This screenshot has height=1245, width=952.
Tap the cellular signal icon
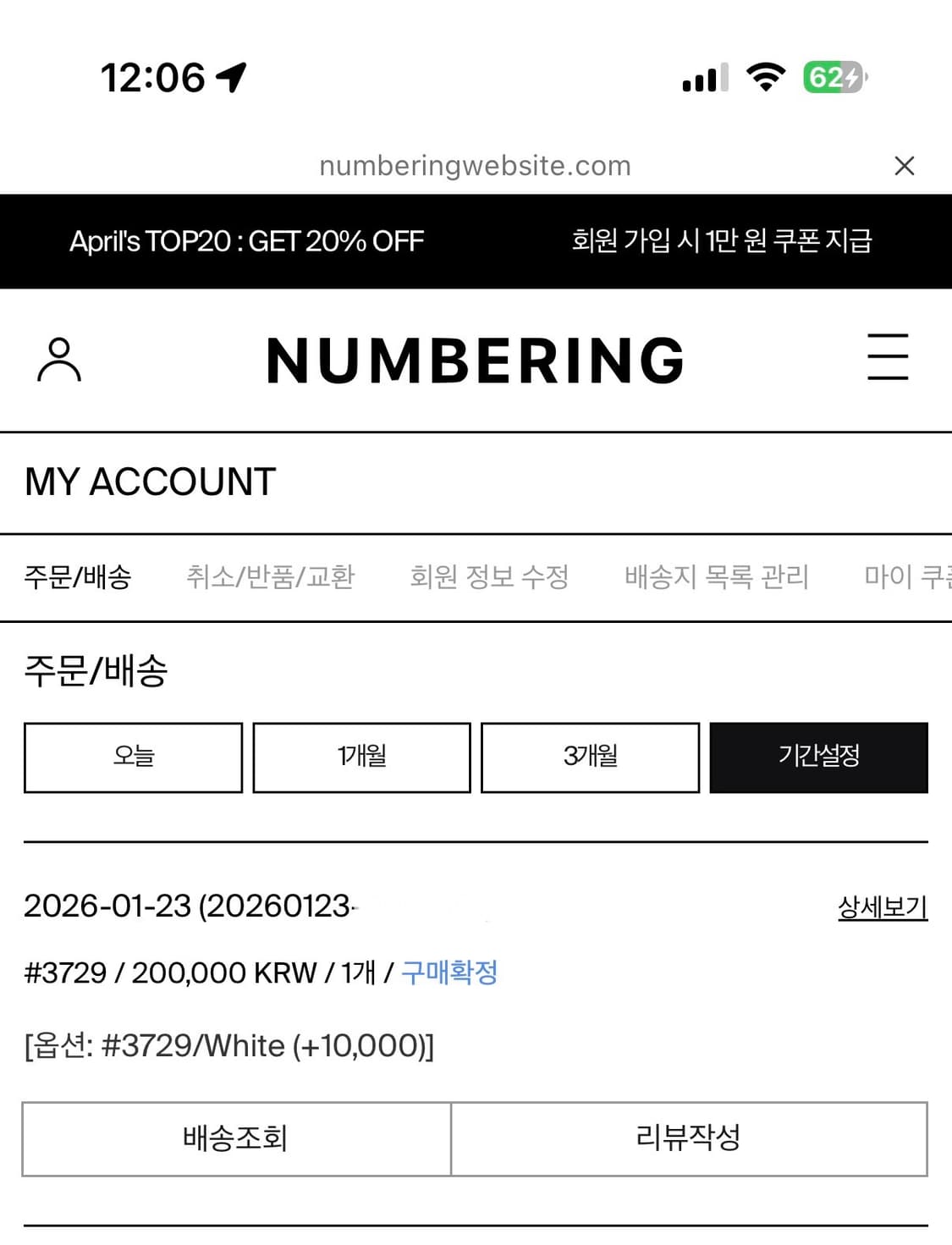coord(702,79)
